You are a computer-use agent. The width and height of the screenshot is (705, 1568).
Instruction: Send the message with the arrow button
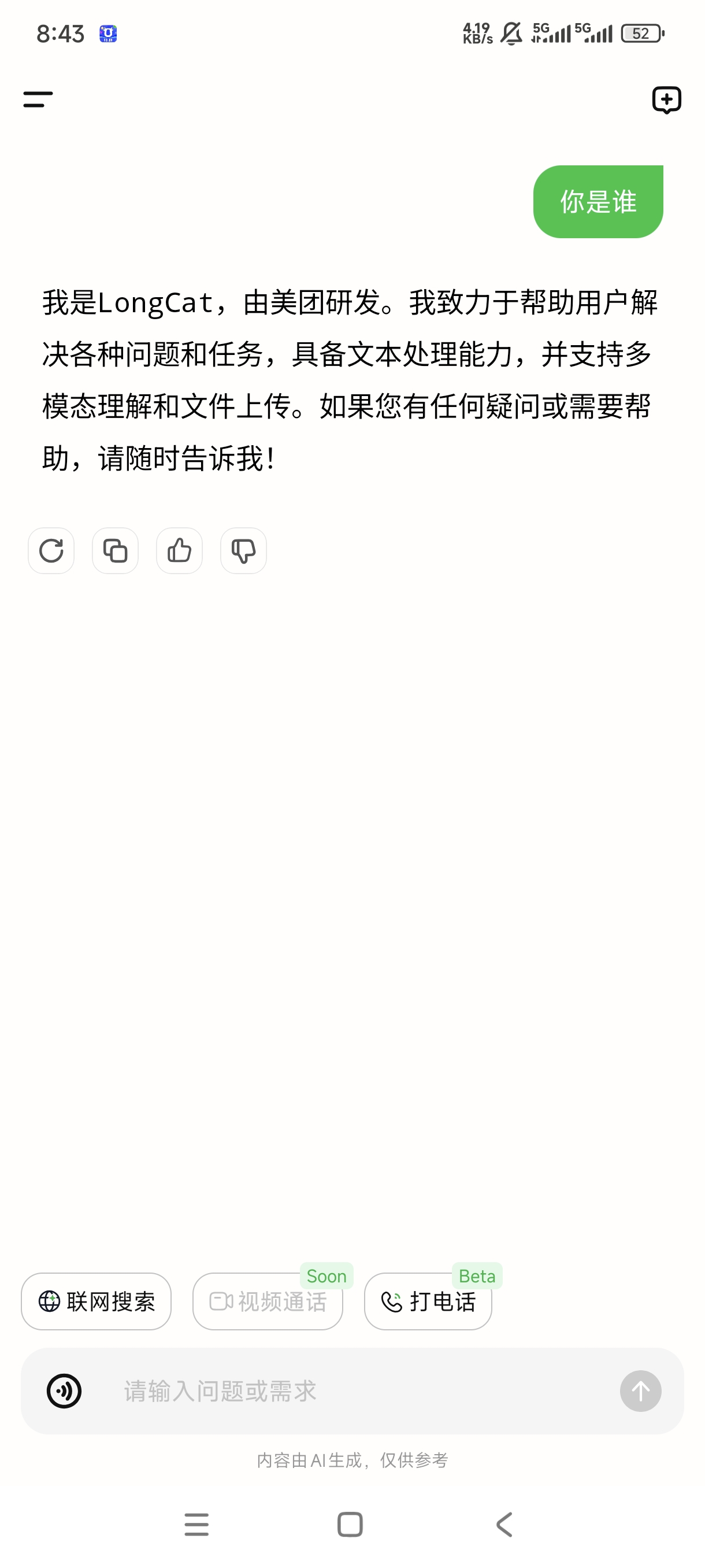tap(640, 1391)
